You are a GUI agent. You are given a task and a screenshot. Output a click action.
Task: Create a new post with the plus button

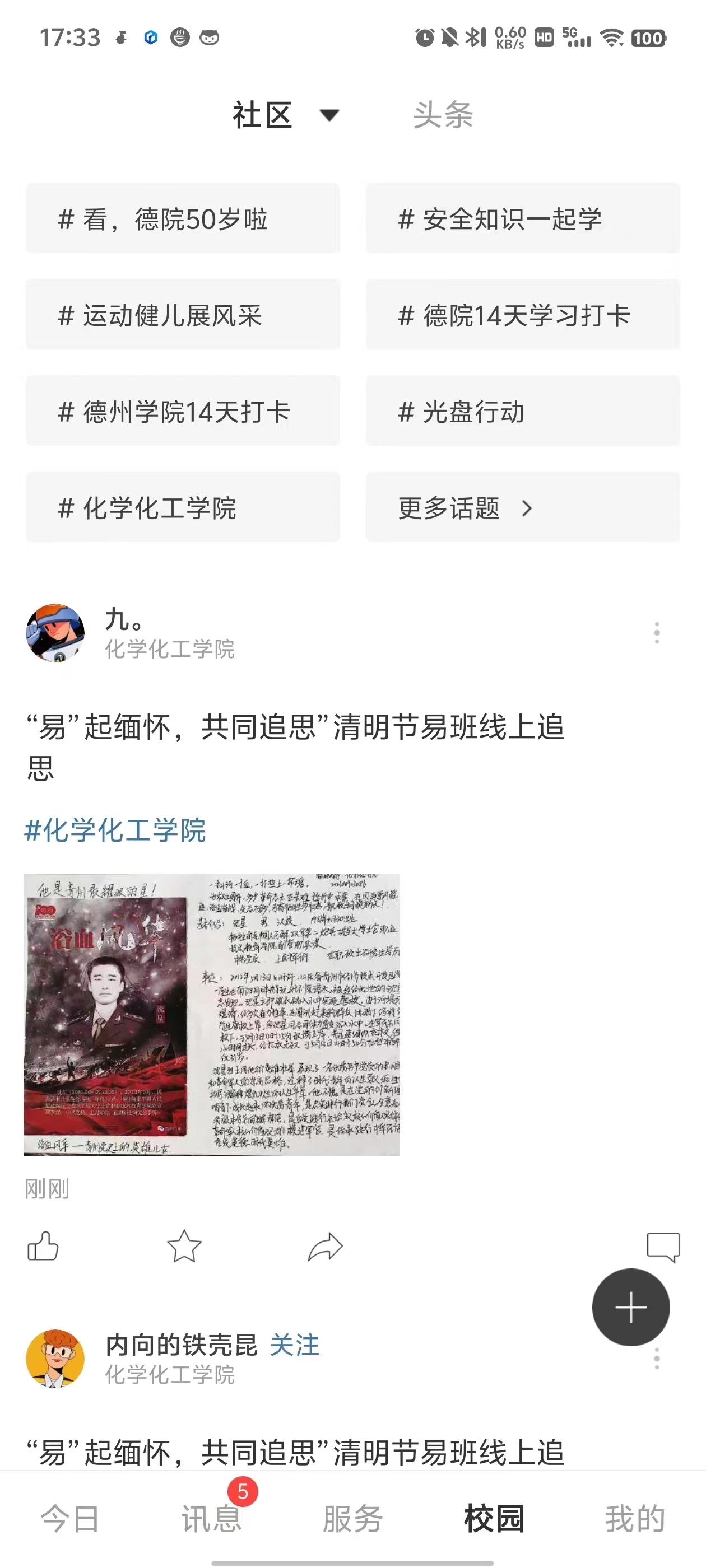click(630, 1308)
